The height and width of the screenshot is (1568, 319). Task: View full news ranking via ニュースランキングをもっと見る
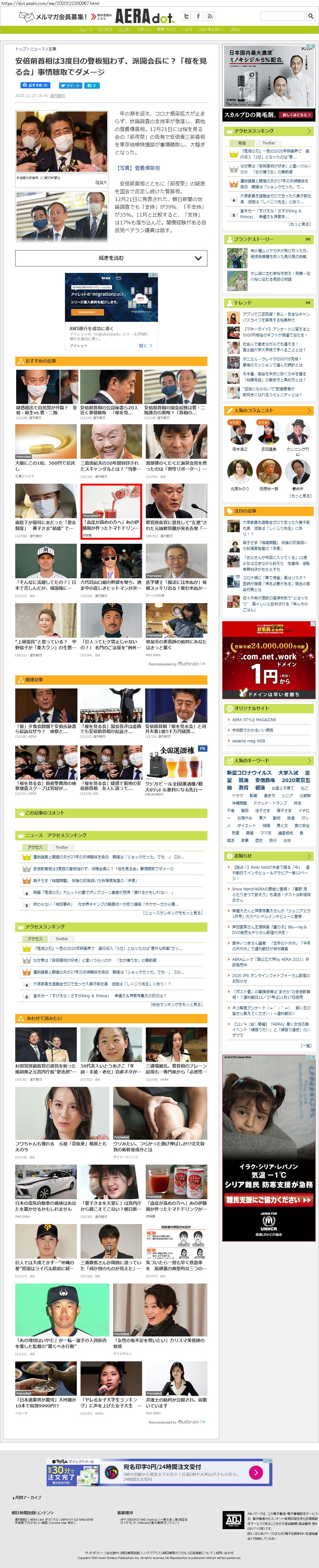tap(173, 913)
